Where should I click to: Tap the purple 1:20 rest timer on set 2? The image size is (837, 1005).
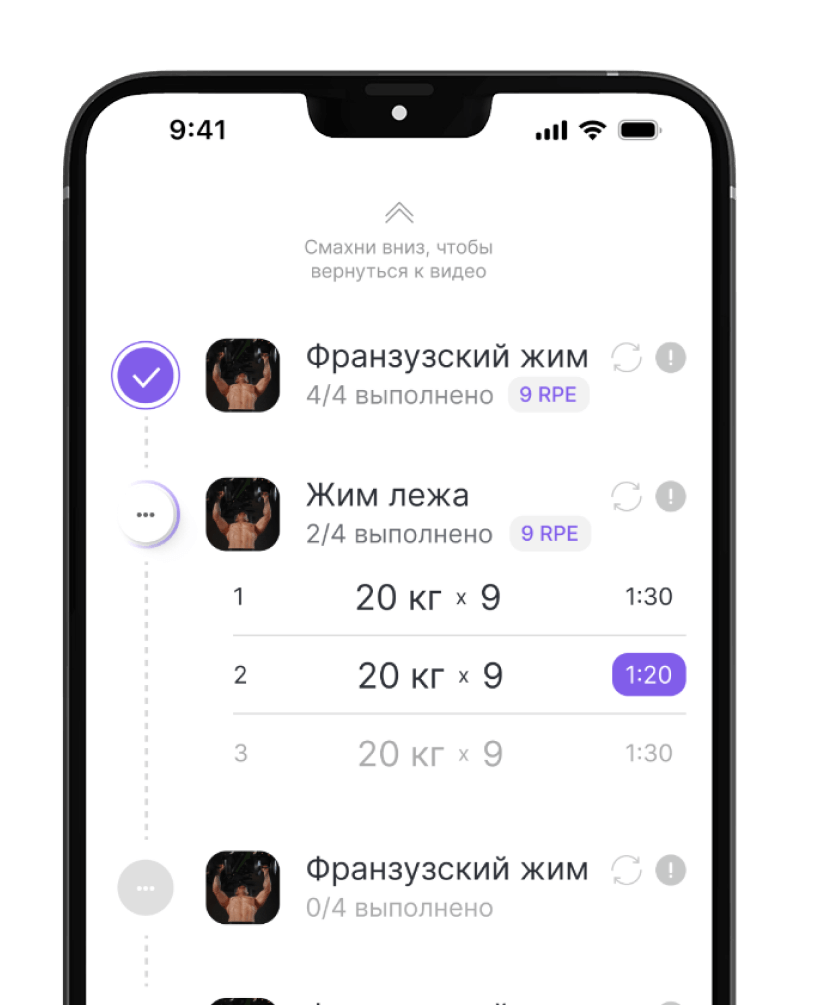(648, 675)
